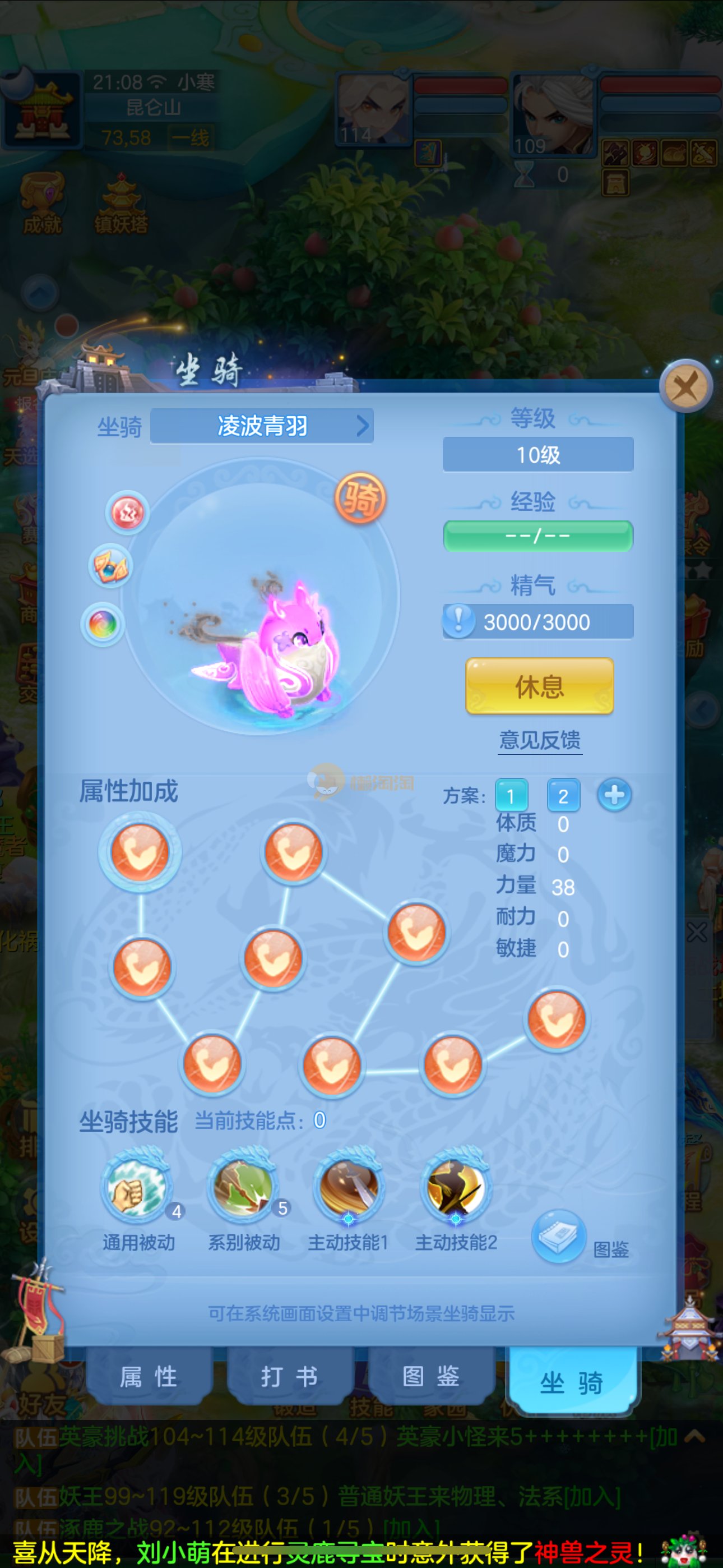Tap the 精气 info exclamation icon
Image resolution: width=723 pixels, height=1568 pixels.
click(459, 621)
